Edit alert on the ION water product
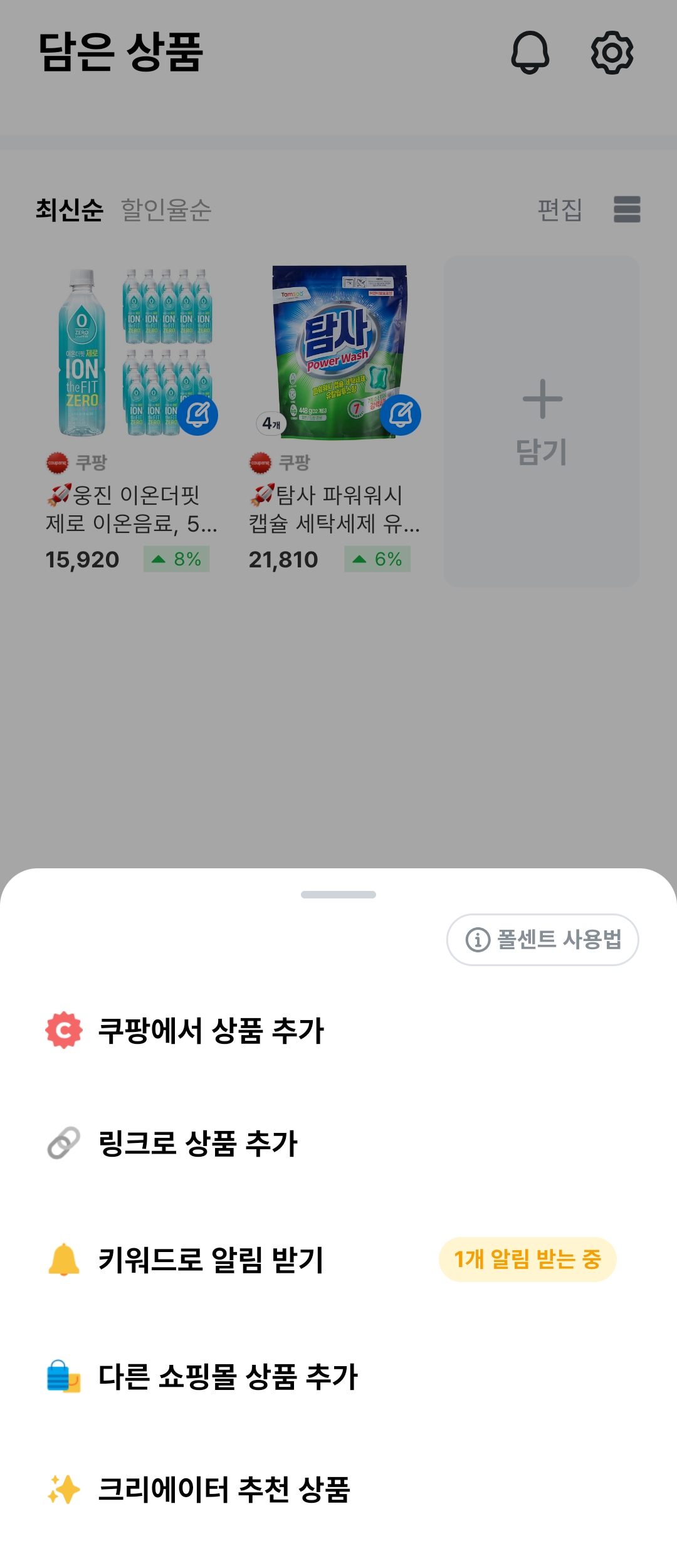This screenshot has height=1568, width=677. pyautogui.click(x=197, y=414)
